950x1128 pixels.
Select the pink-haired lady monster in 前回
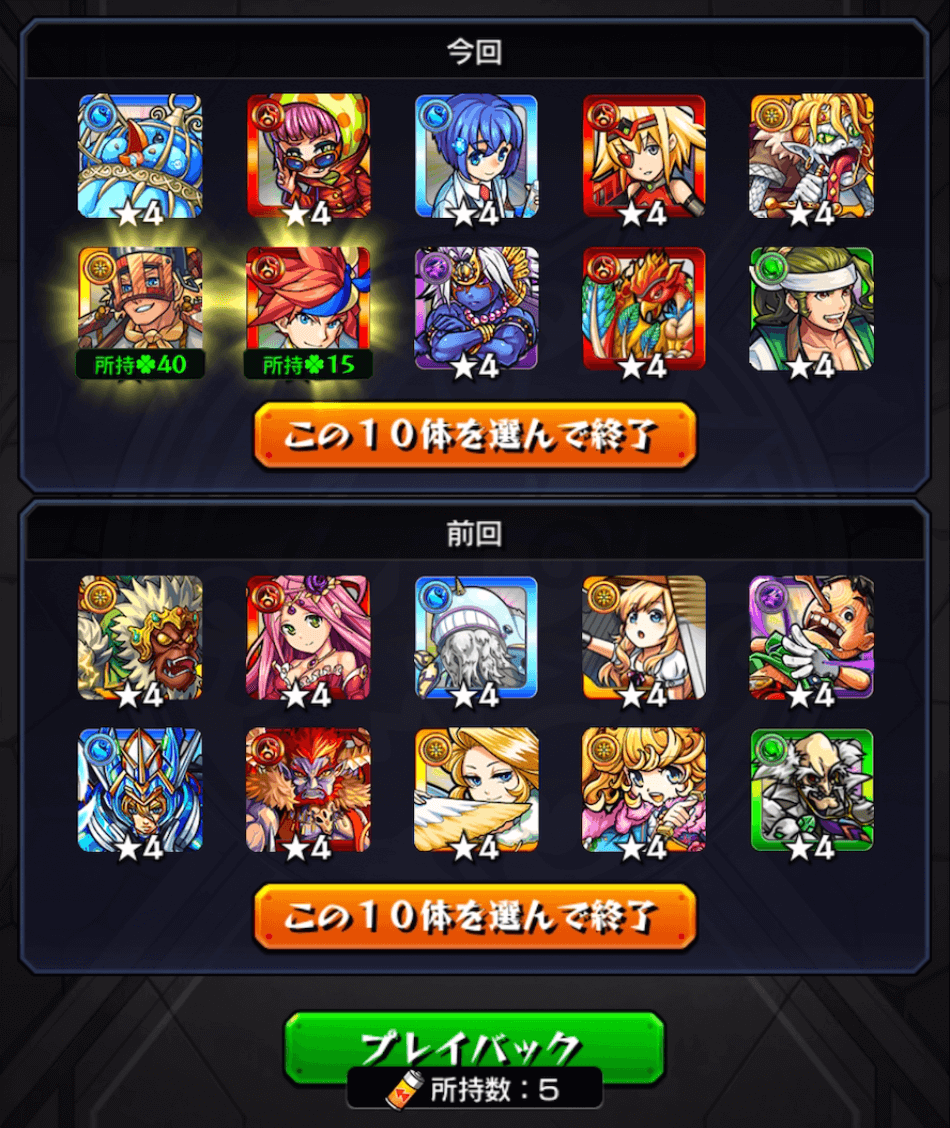(x=308, y=637)
